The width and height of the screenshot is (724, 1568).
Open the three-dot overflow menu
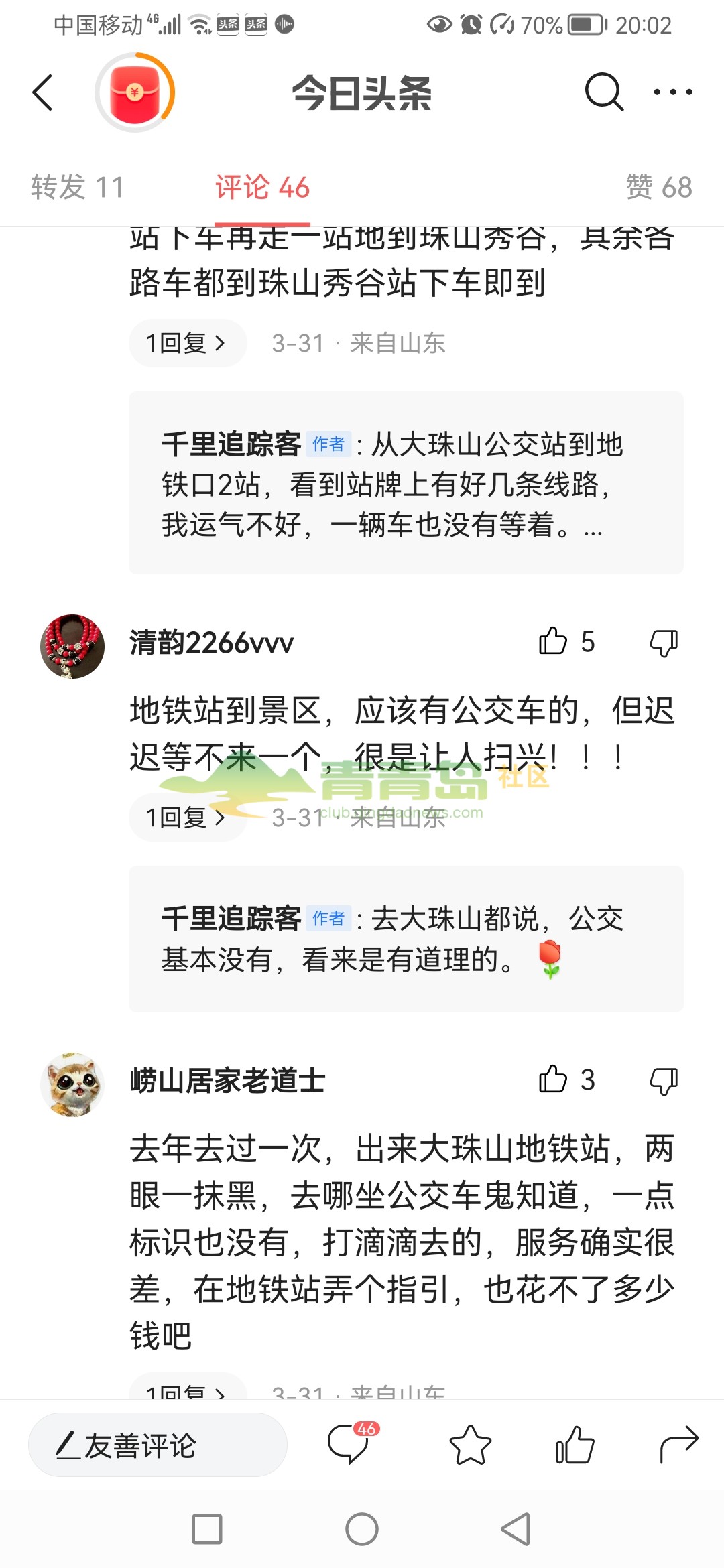coord(672,92)
